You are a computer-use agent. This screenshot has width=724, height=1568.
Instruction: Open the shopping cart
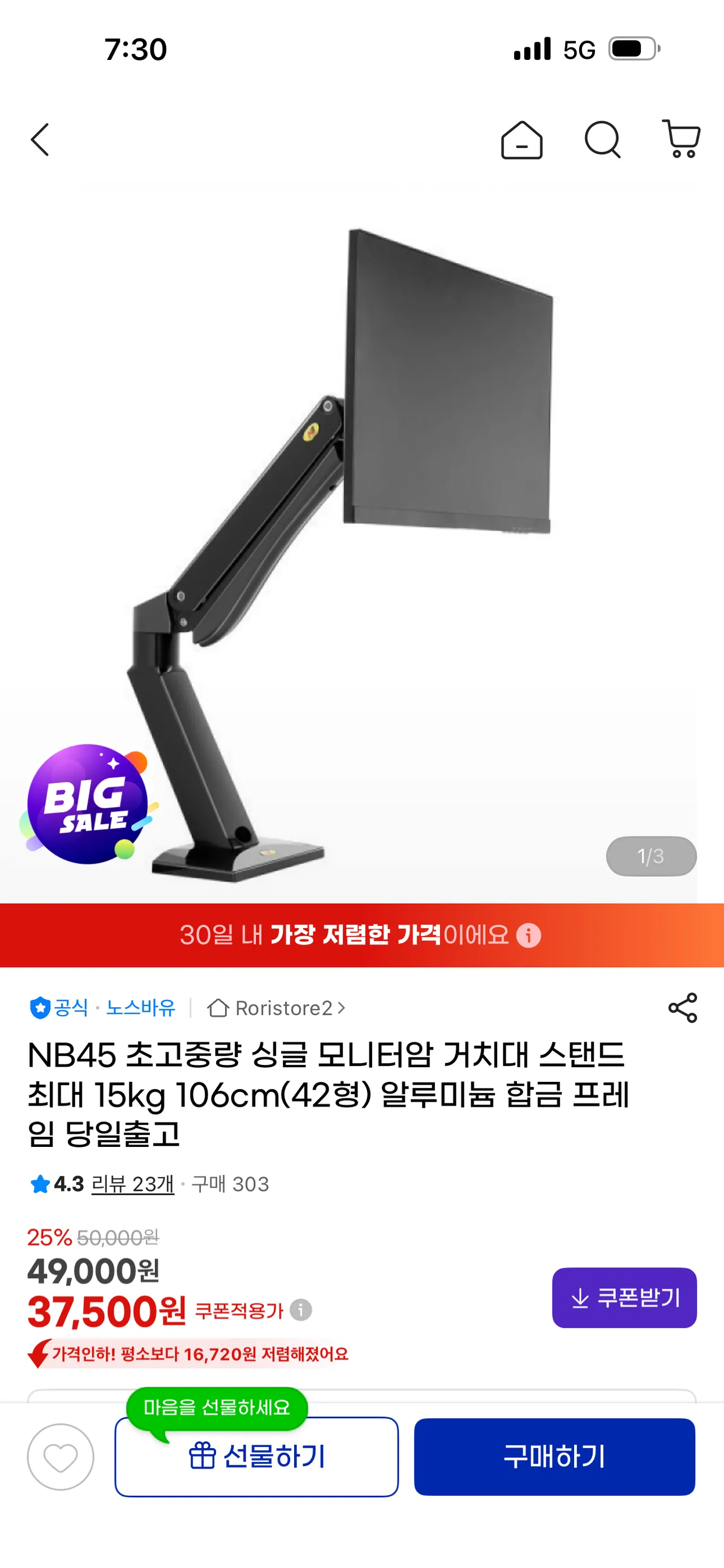click(682, 140)
